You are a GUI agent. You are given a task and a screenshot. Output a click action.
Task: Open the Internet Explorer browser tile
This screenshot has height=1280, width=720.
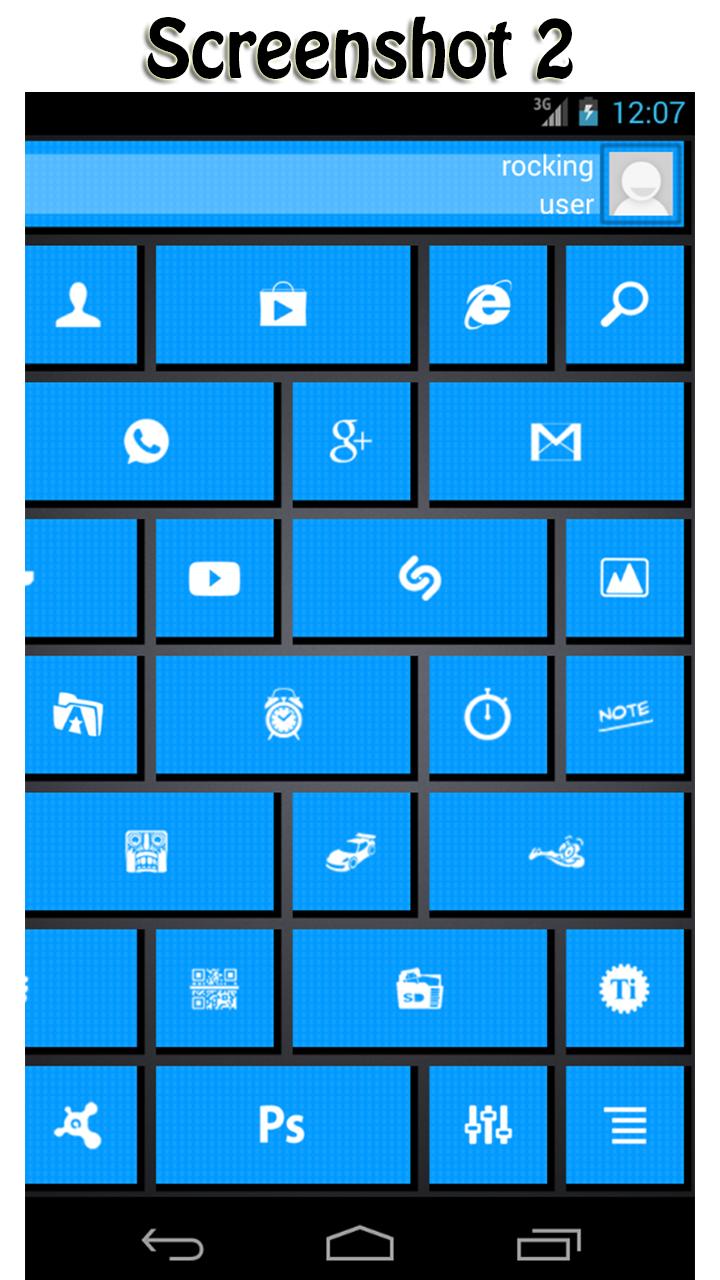tap(488, 304)
